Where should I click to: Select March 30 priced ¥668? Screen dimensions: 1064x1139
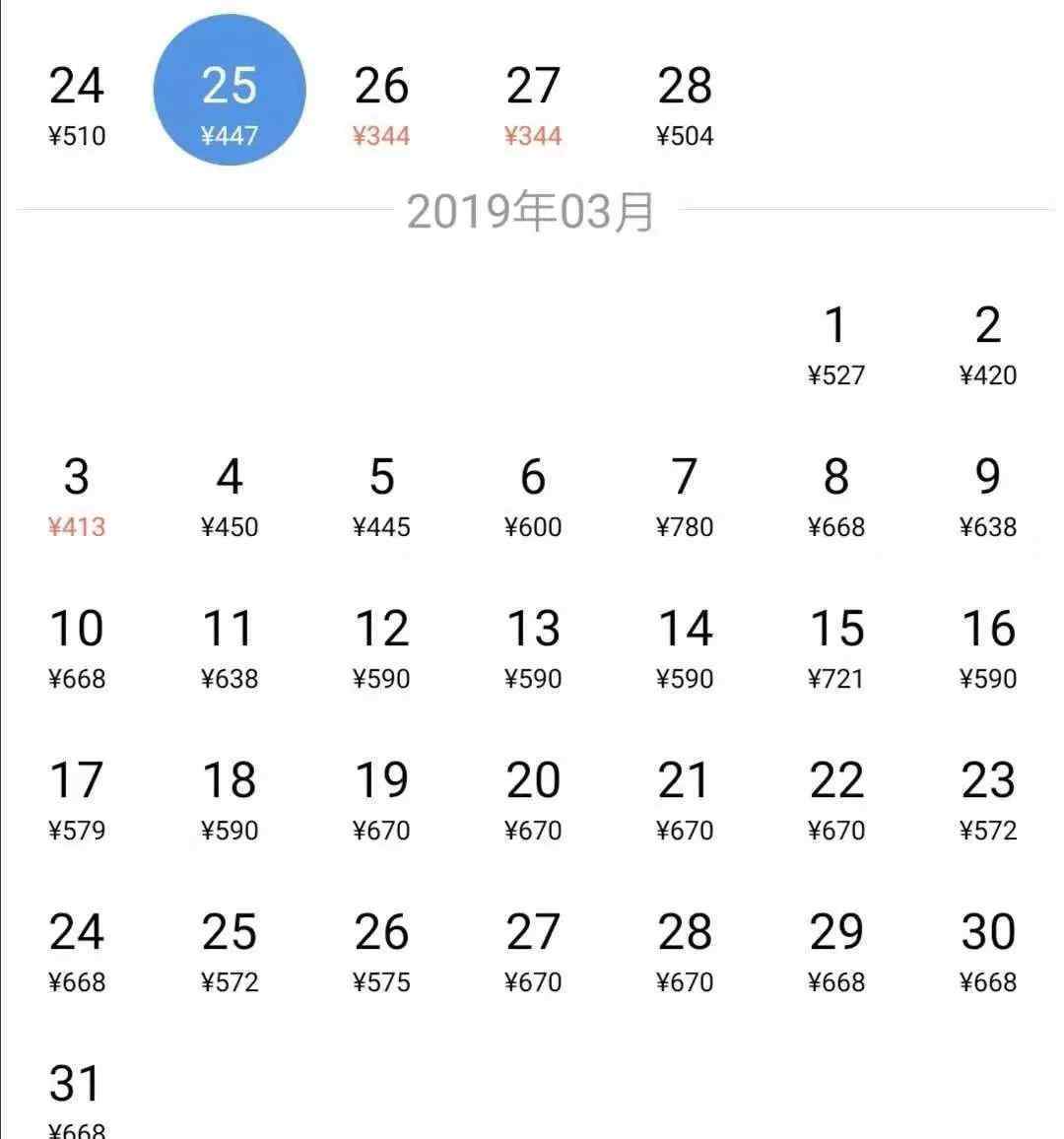[x=988, y=952]
